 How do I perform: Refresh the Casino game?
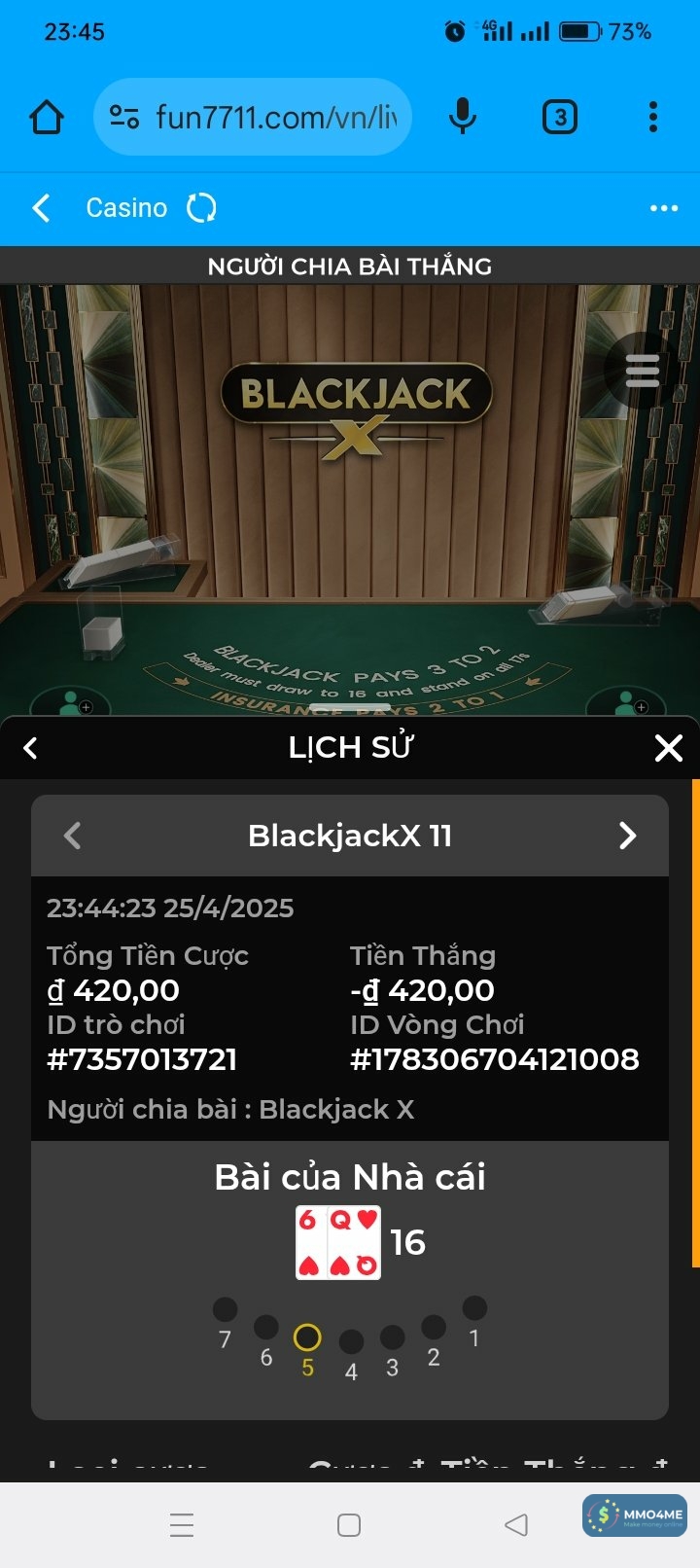point(201,208)
